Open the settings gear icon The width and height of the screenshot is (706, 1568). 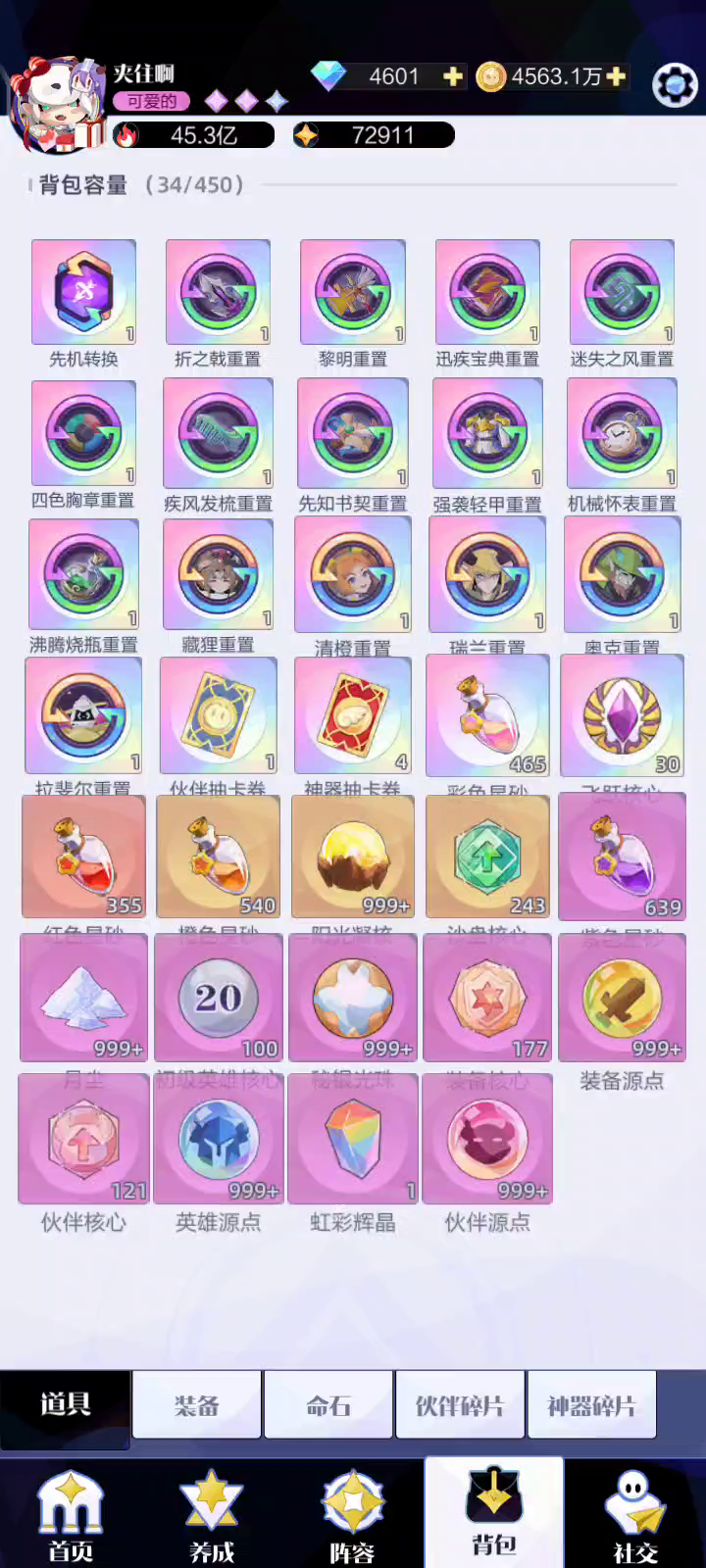pyautogui.click(x=675, y=85)
